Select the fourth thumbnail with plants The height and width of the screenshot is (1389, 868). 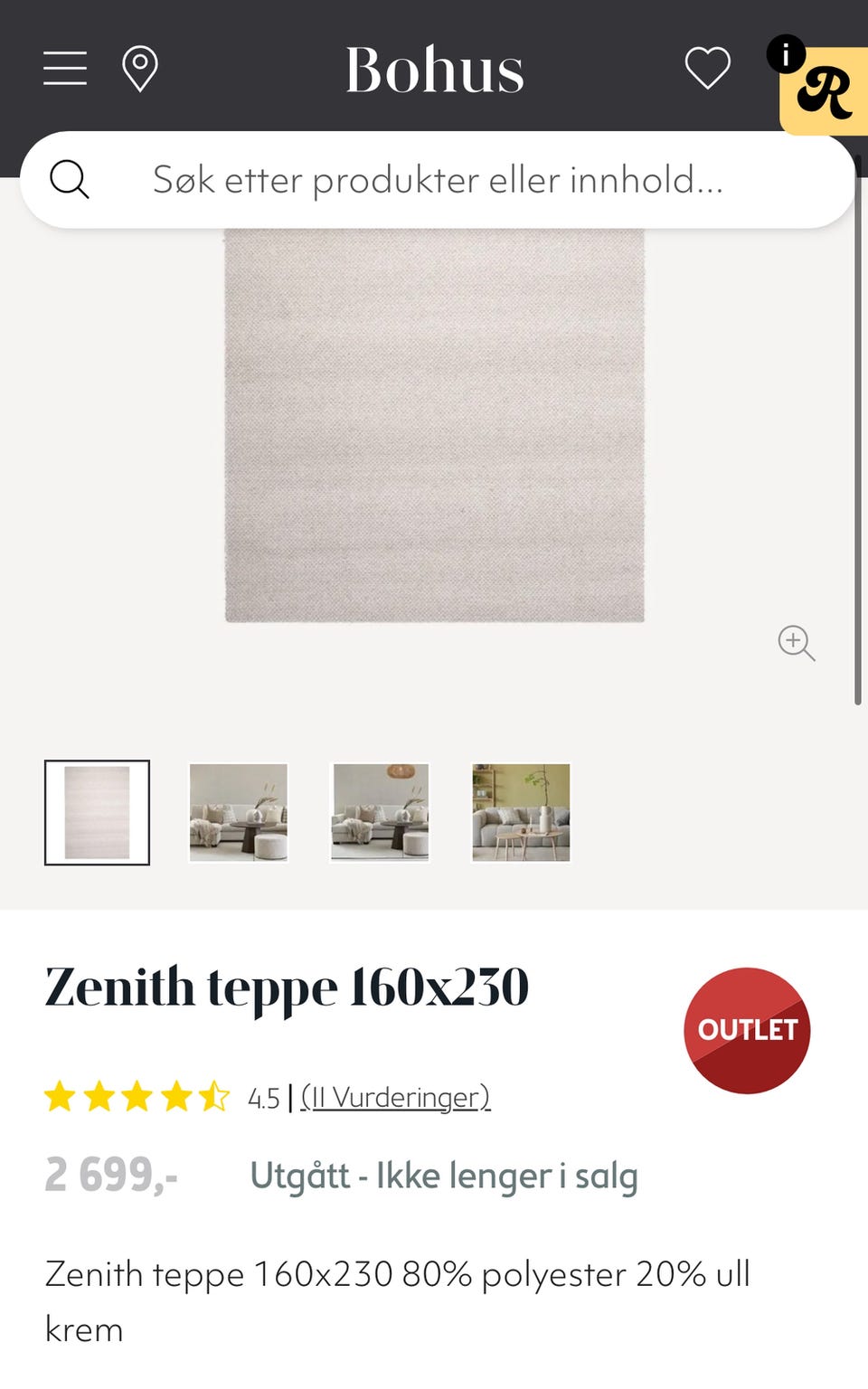(521, 812)
